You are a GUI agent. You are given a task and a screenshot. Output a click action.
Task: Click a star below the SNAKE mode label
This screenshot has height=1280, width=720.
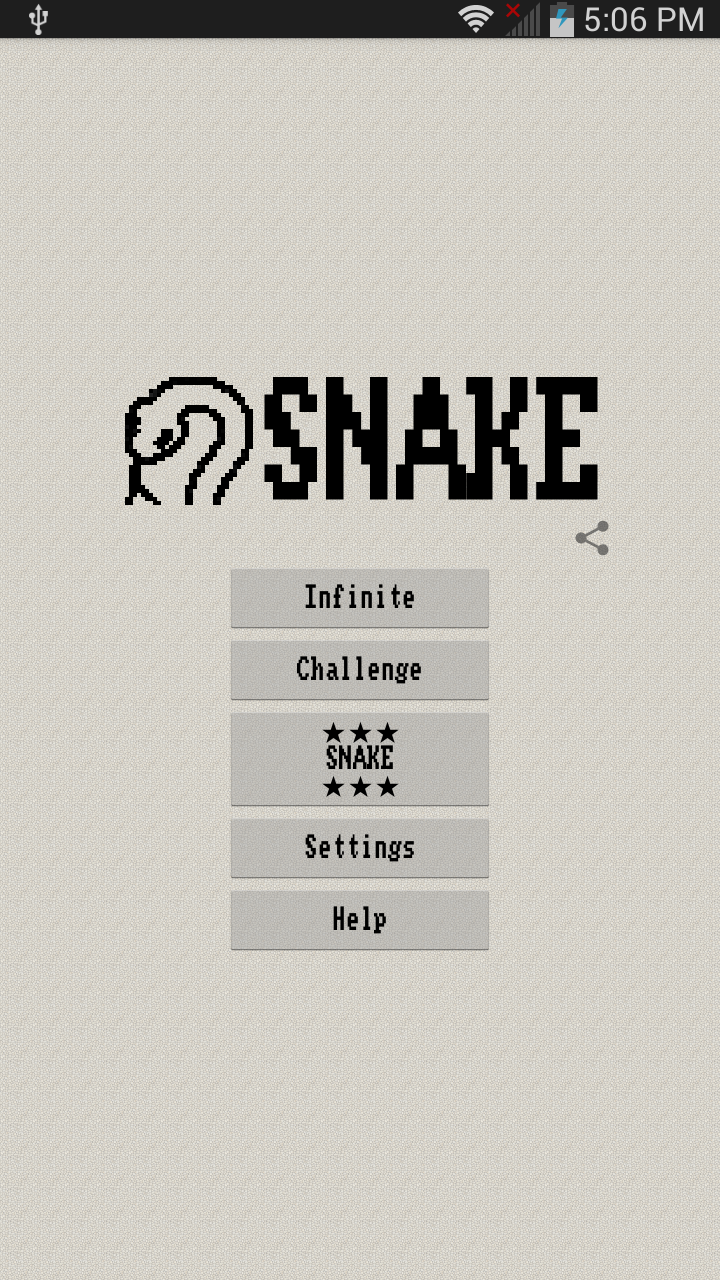[x=359, y=786]
